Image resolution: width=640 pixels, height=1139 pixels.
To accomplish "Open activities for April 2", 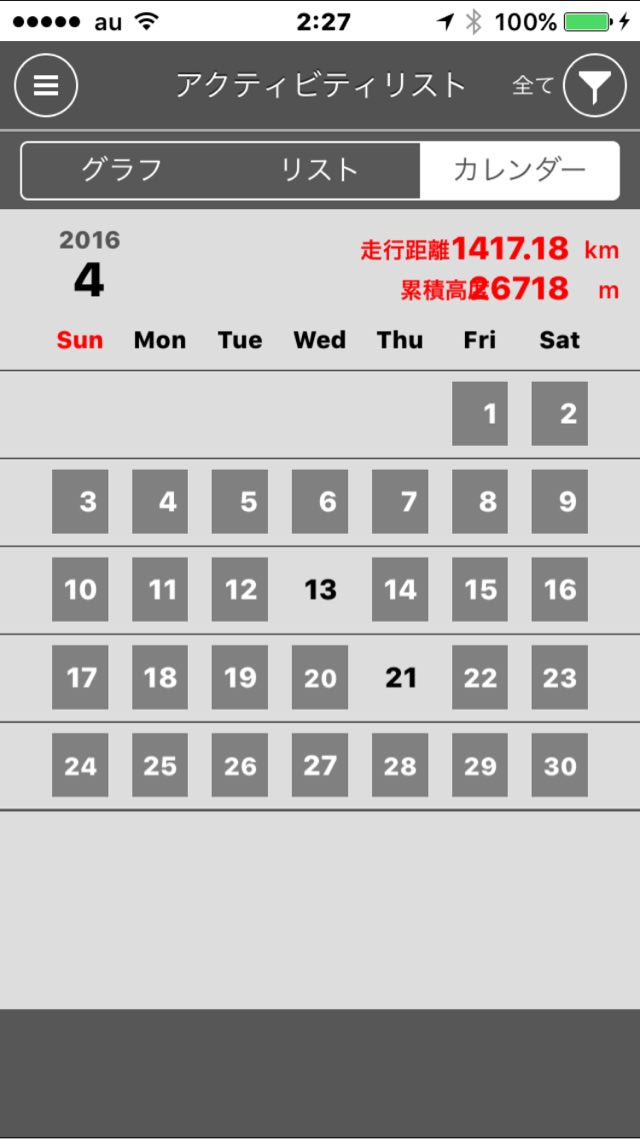I will 559,414.
